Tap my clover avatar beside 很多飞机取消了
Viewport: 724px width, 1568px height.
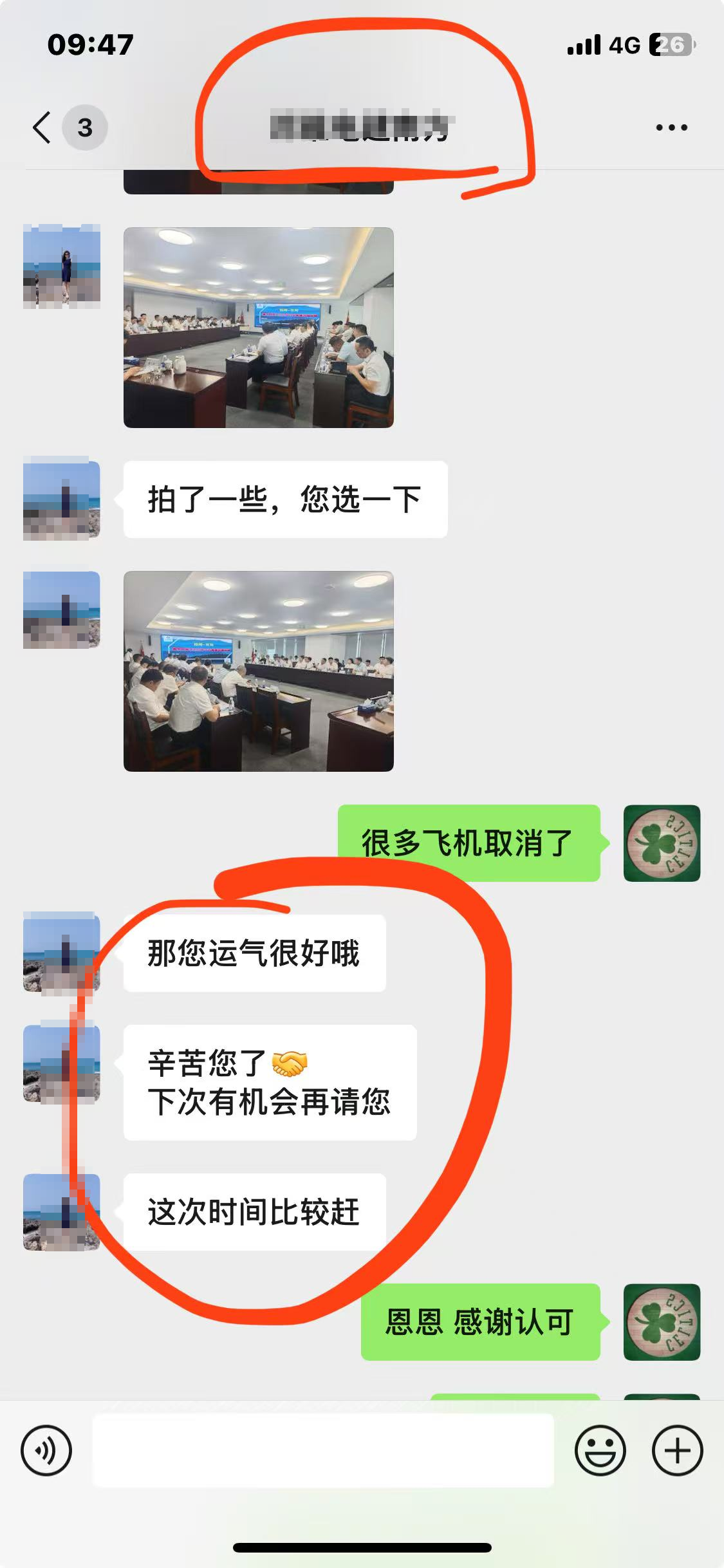pyautogui.click(x=662, y=843)
